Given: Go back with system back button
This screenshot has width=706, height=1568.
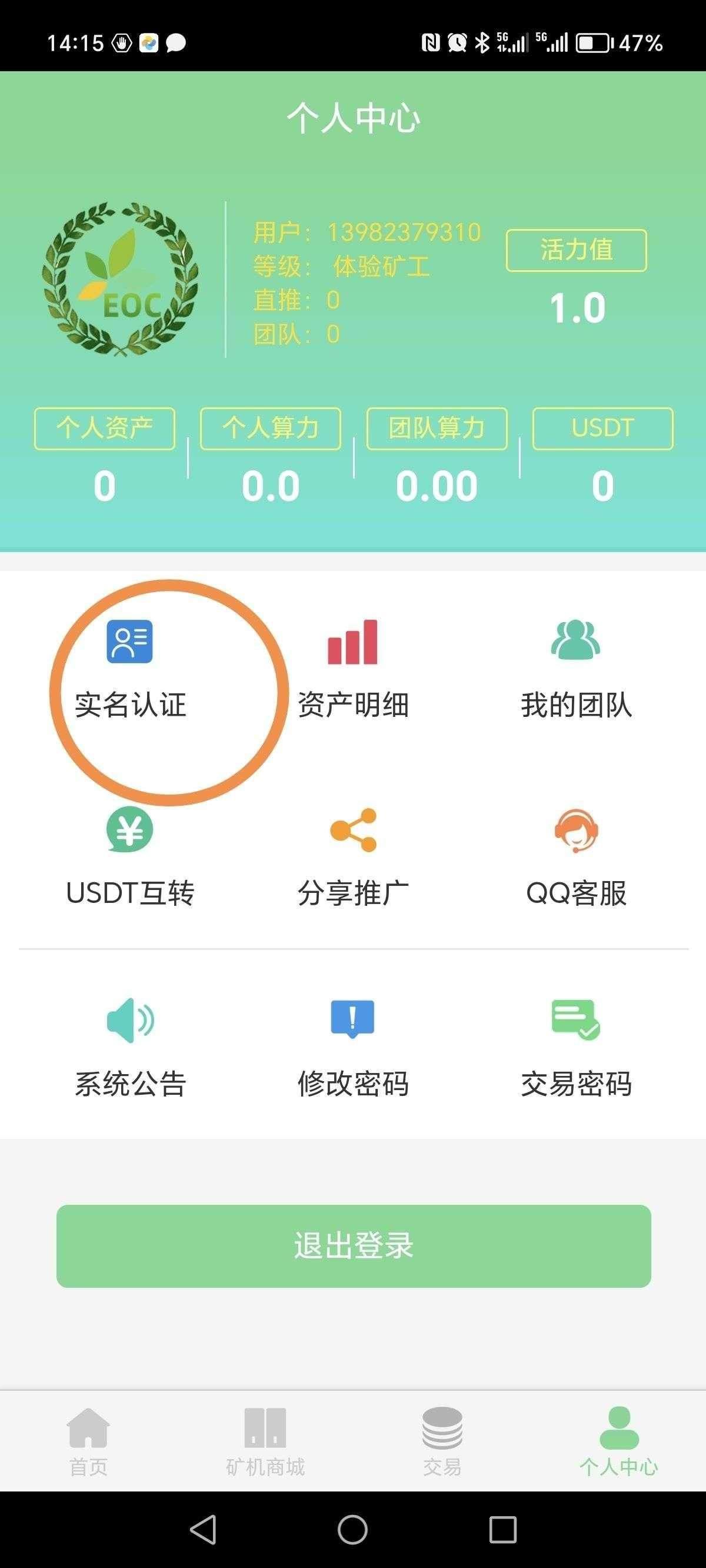Looking at the screenshot, I should click(x=202, y=1530).
